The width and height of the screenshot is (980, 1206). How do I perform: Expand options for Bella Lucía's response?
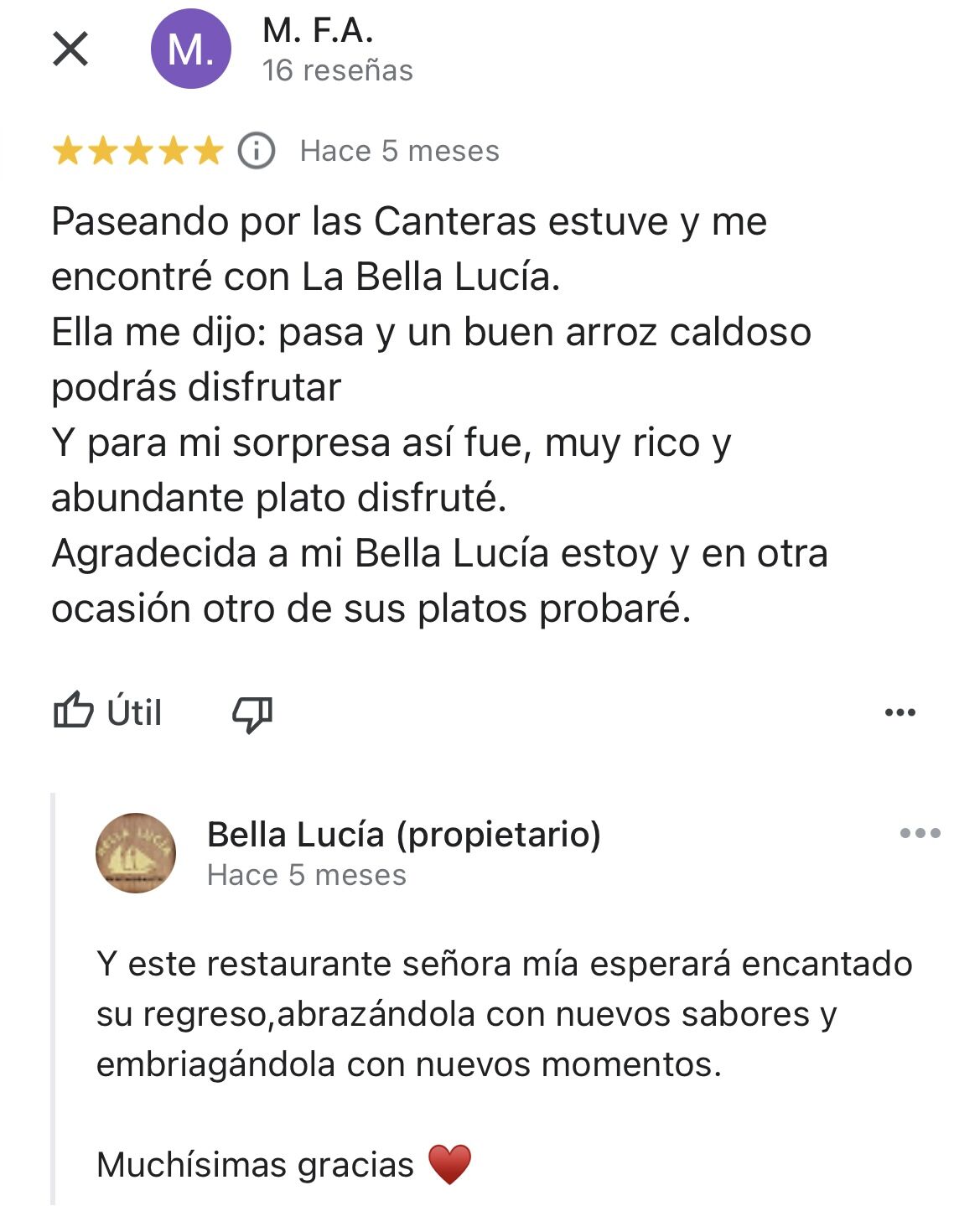(x=920, y=831)
